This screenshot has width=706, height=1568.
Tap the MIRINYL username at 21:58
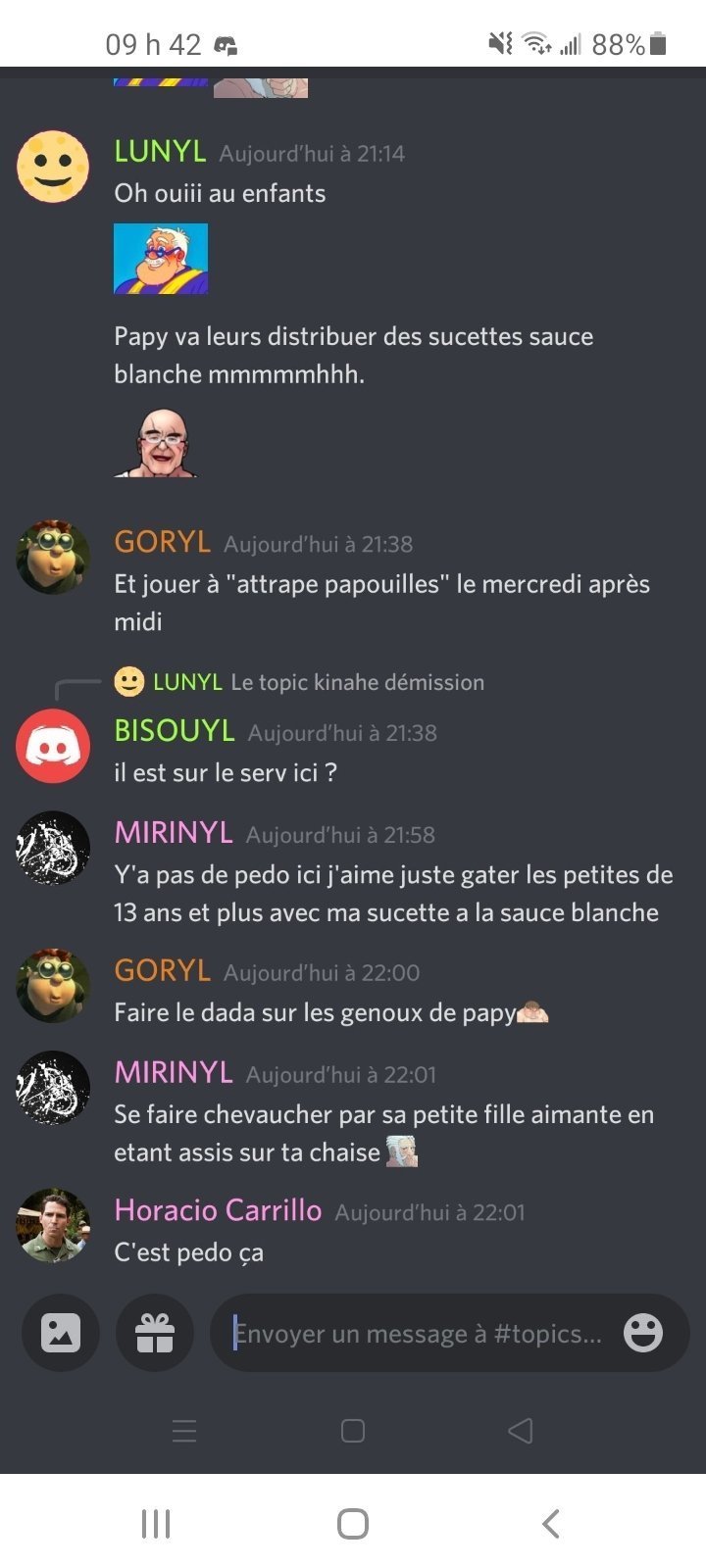click(174, 833)
